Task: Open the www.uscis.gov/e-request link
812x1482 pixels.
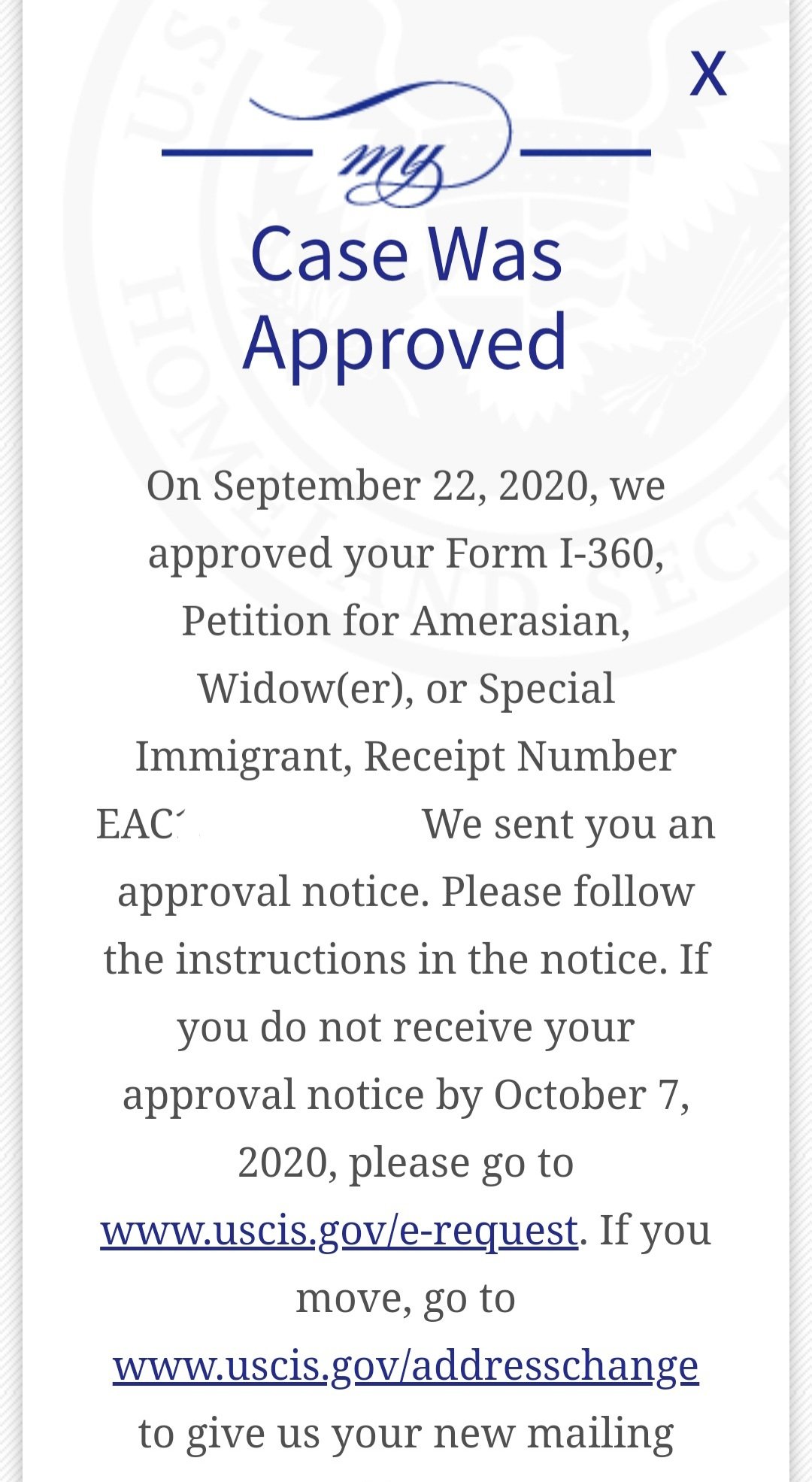Action: (x=339, y=1231)
